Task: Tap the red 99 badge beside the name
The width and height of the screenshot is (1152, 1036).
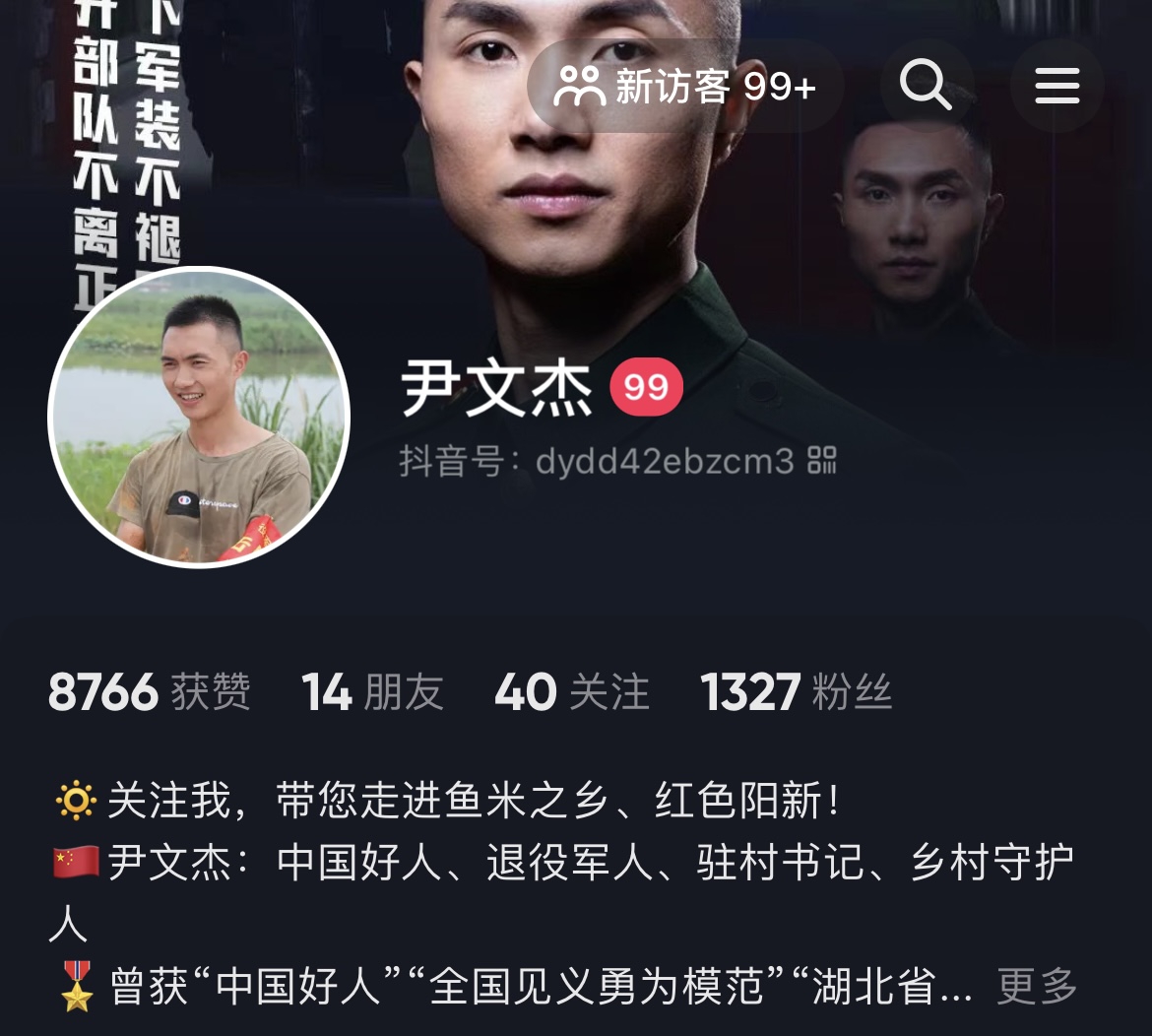Action: (646, 387)
